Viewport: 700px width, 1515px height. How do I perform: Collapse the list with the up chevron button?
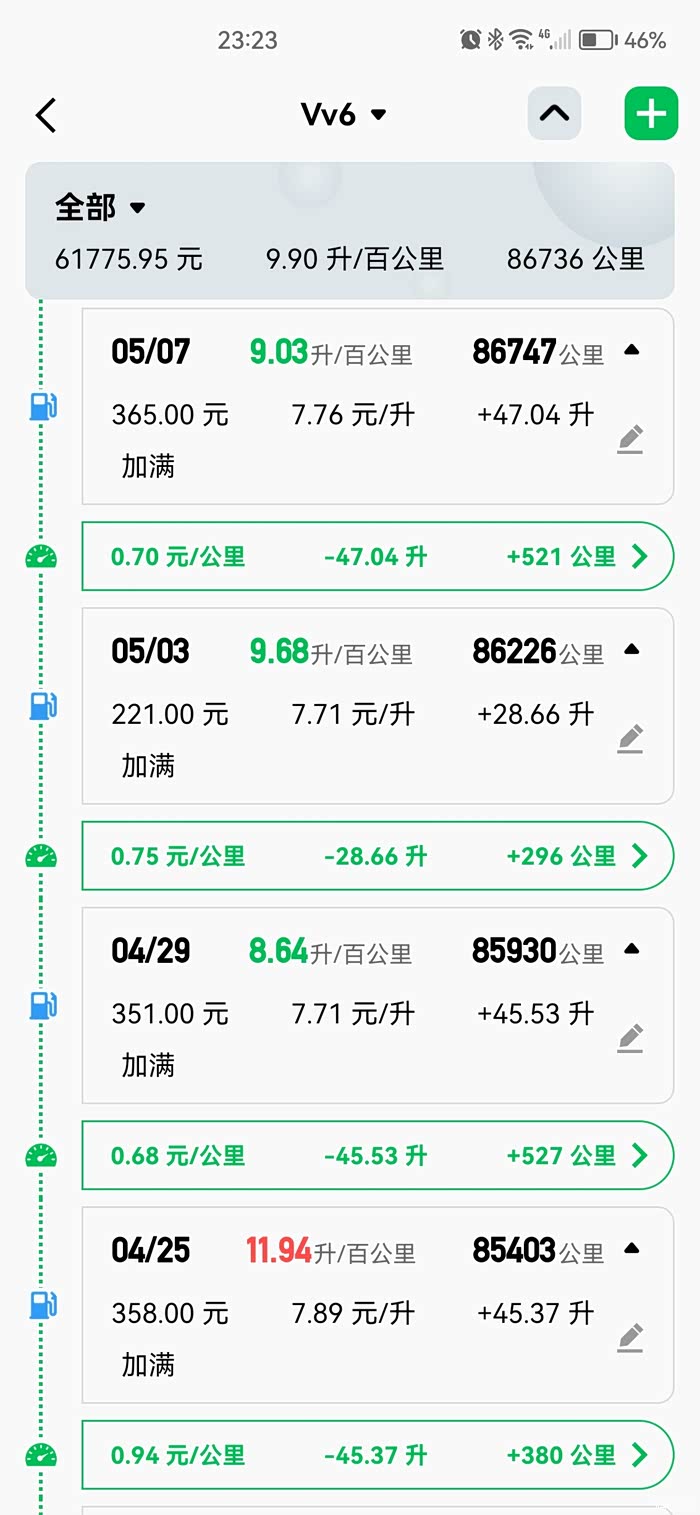pos(554,114)
